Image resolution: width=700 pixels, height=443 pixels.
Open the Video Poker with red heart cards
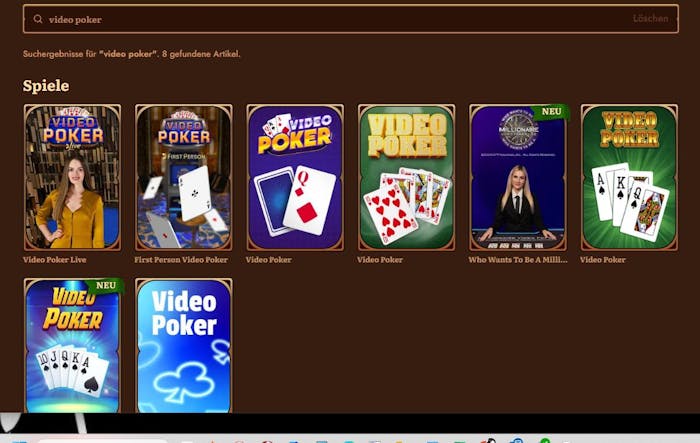click(x=406, y=177)
